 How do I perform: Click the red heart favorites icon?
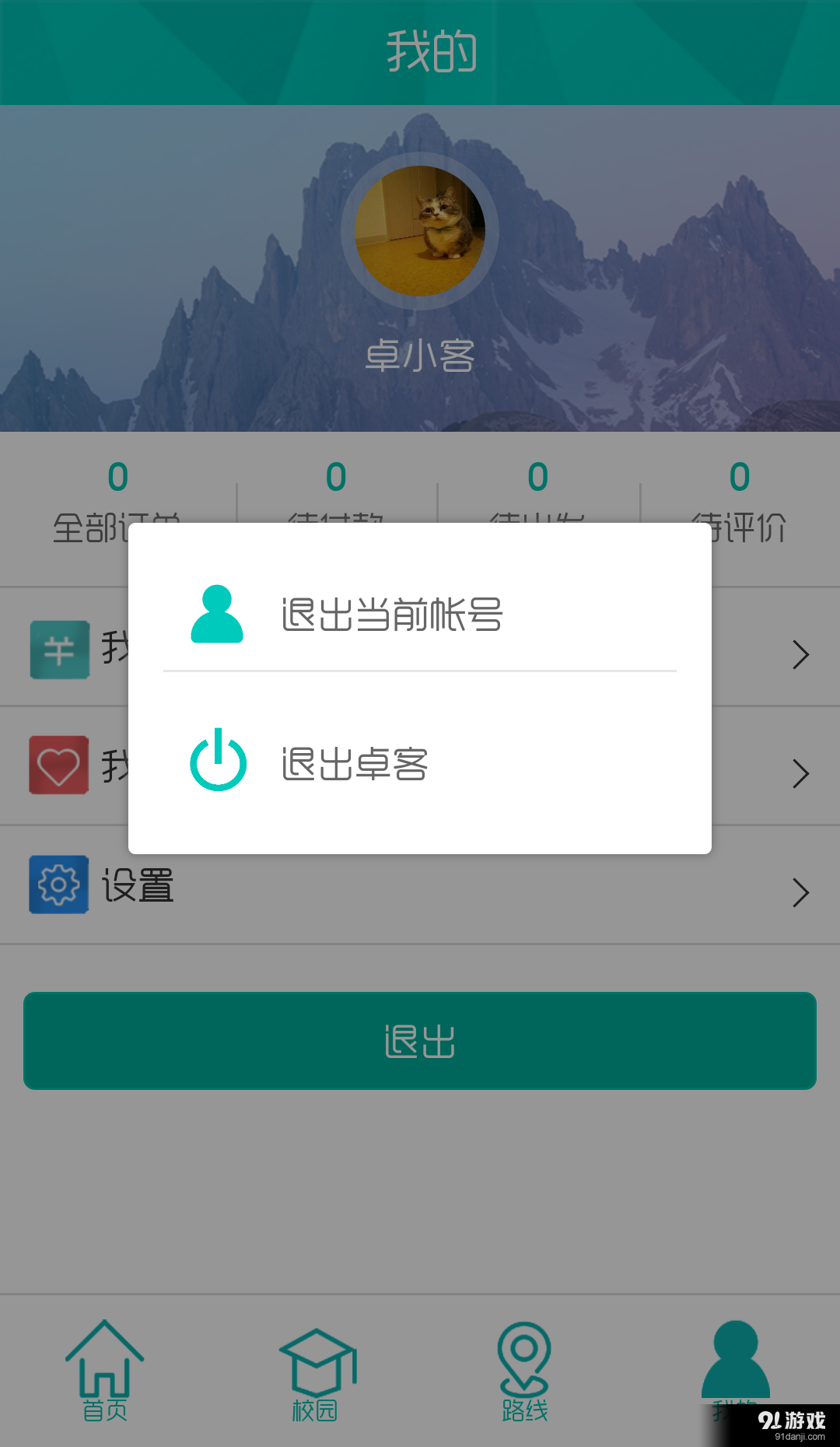pyautogui.click(x=58, y=766)
